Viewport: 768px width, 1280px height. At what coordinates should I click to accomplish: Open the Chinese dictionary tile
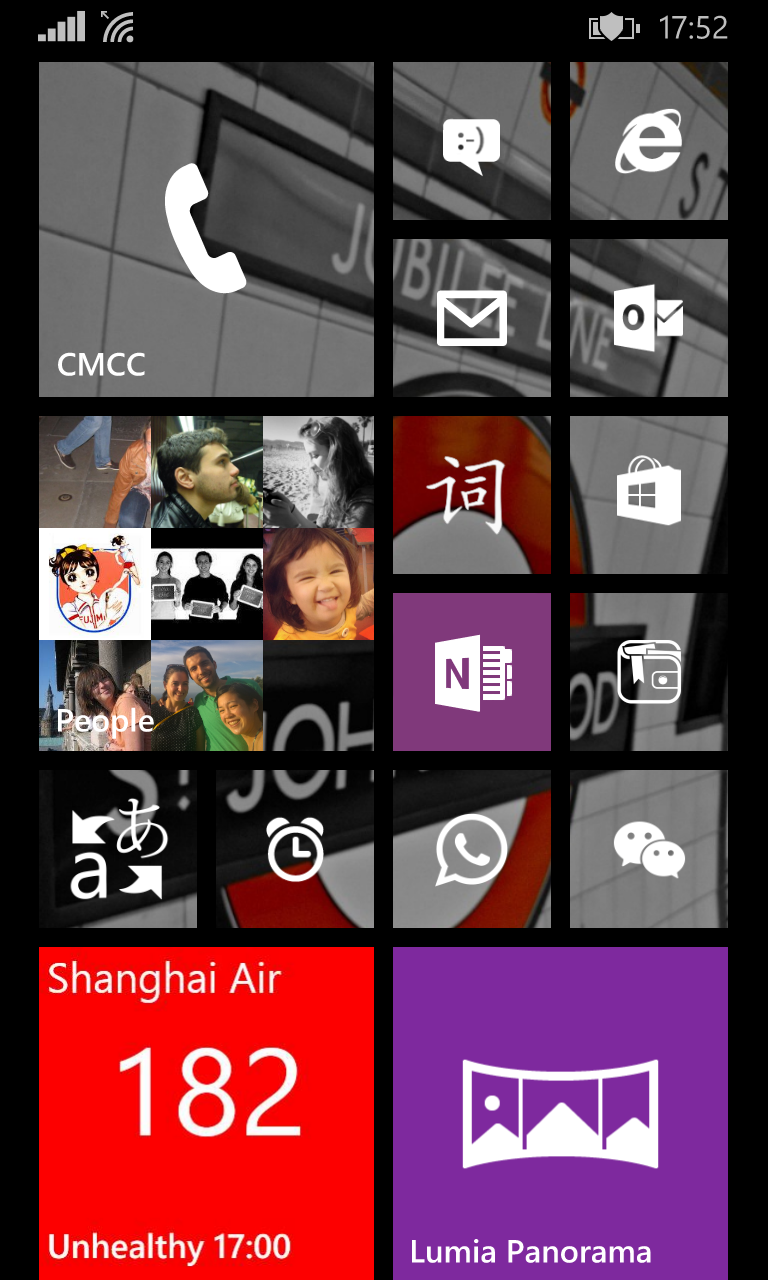471,494
